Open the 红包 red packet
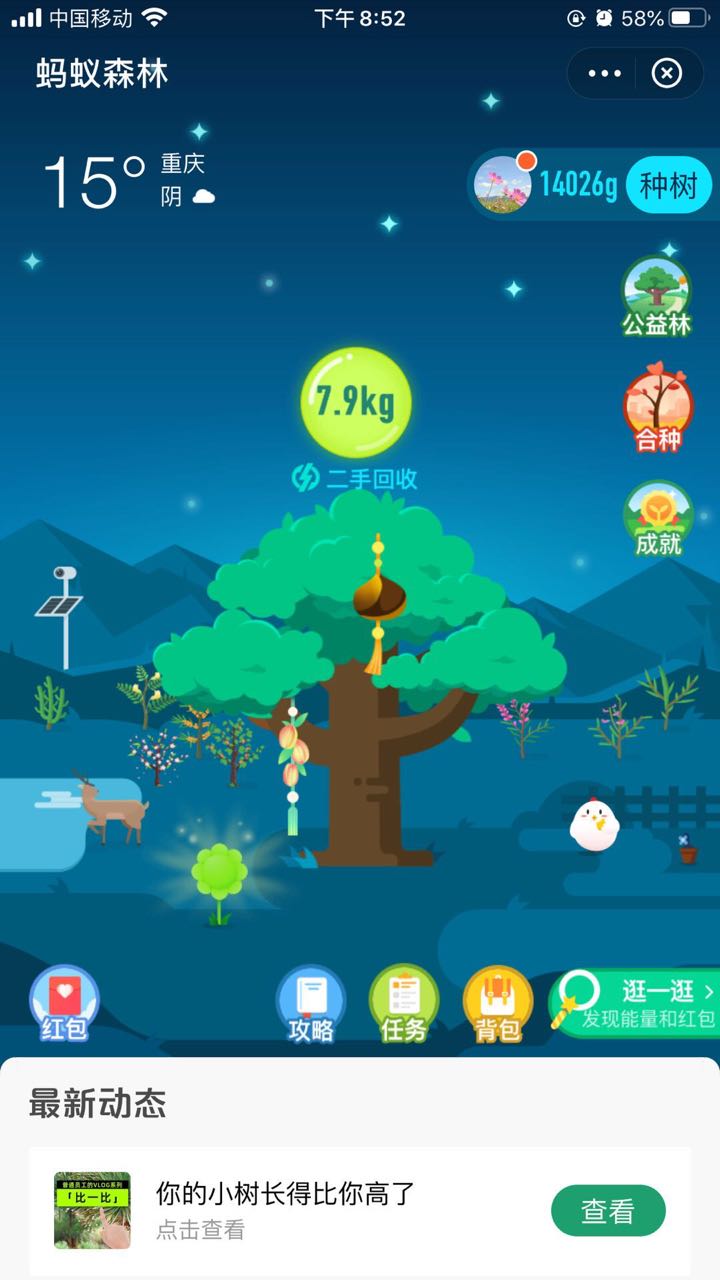This screenshot has height=1280, width=720. pos(64,1004)
